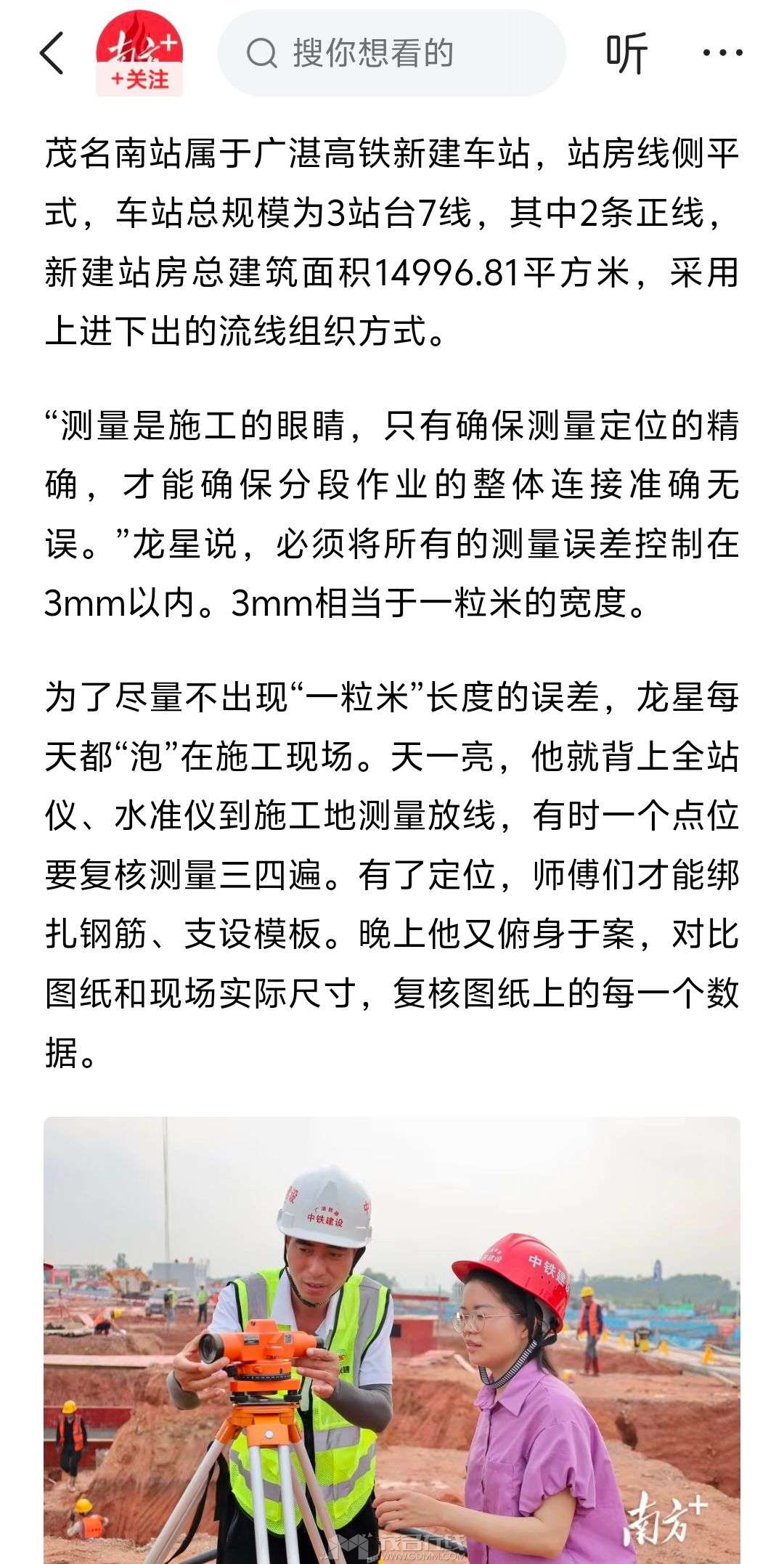Image resolution: width=784 pixels, height=1564 pixels.
Task: Open the 搜你想看的 search box
Action: [391, 53]
